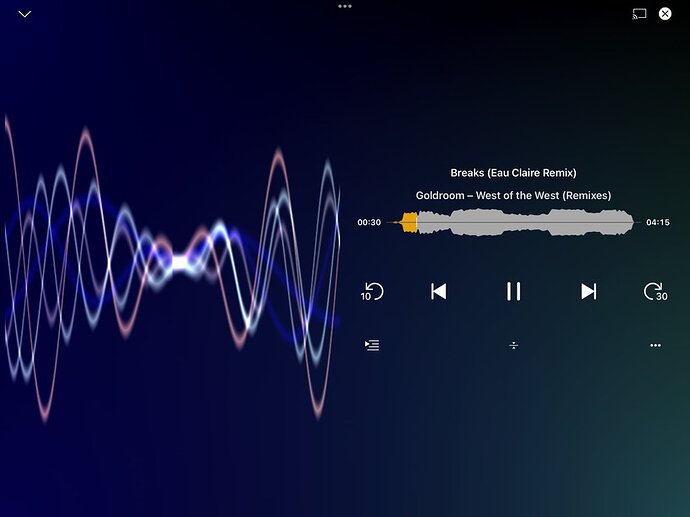This screenshot has height=517, width=690.
Task: Close the now playing screen
Action: (x=665, y=14)
